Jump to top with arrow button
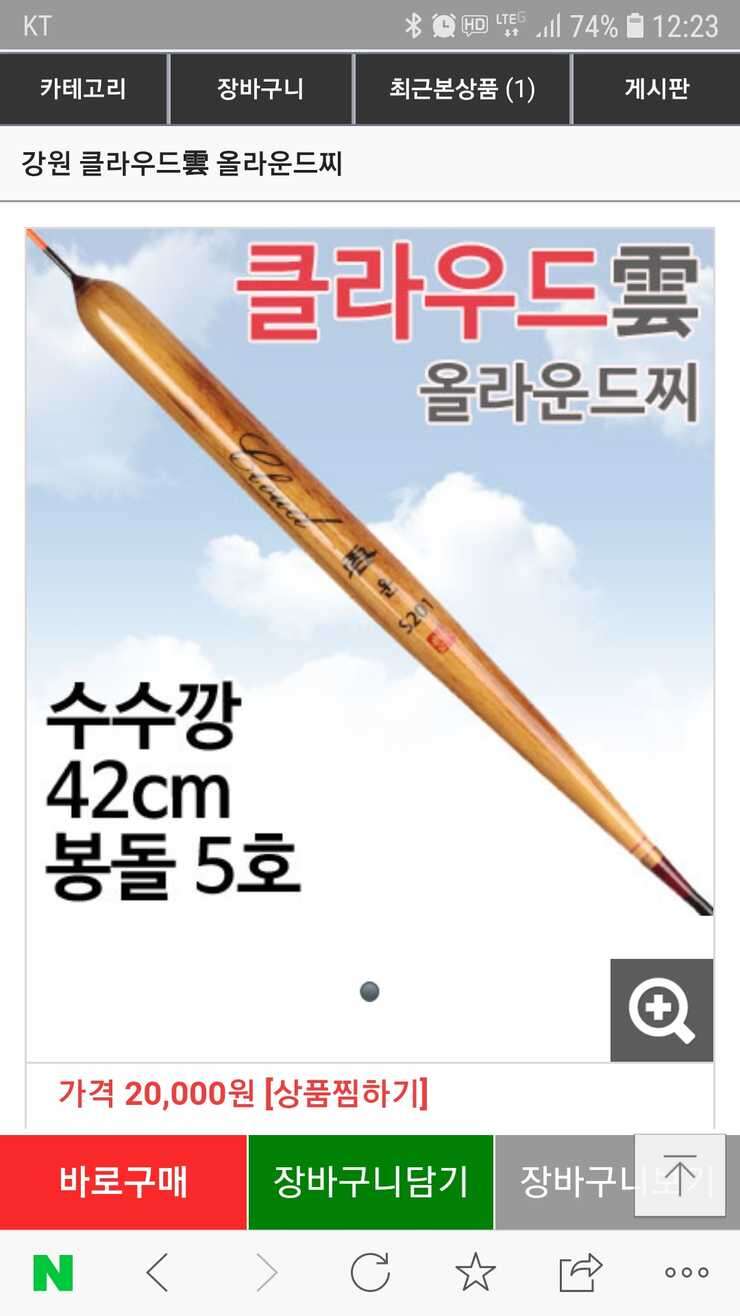The width and height of the screenshot is (740, 1316). click(680, 1174)
